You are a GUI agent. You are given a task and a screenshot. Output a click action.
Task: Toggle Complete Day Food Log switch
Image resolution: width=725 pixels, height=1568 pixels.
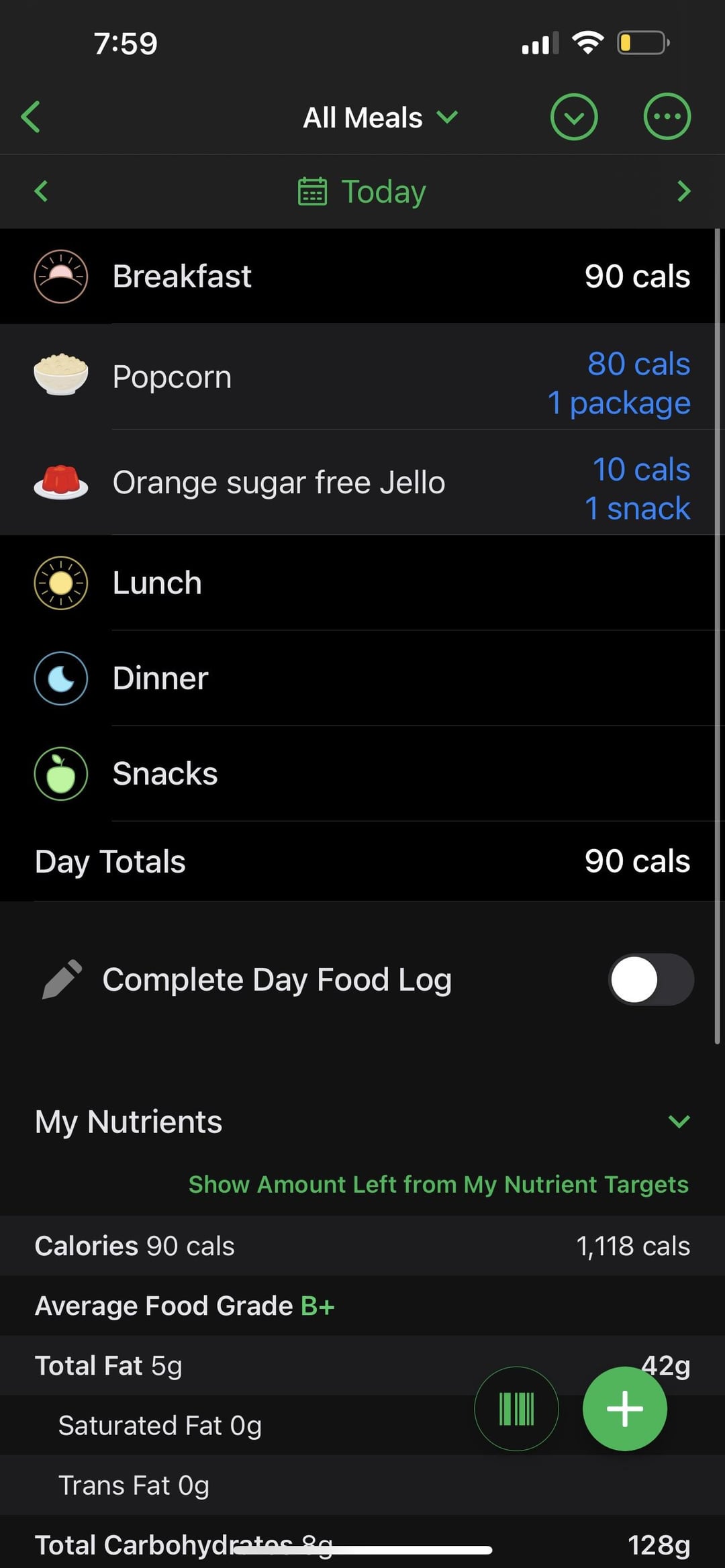click(650, 979)
